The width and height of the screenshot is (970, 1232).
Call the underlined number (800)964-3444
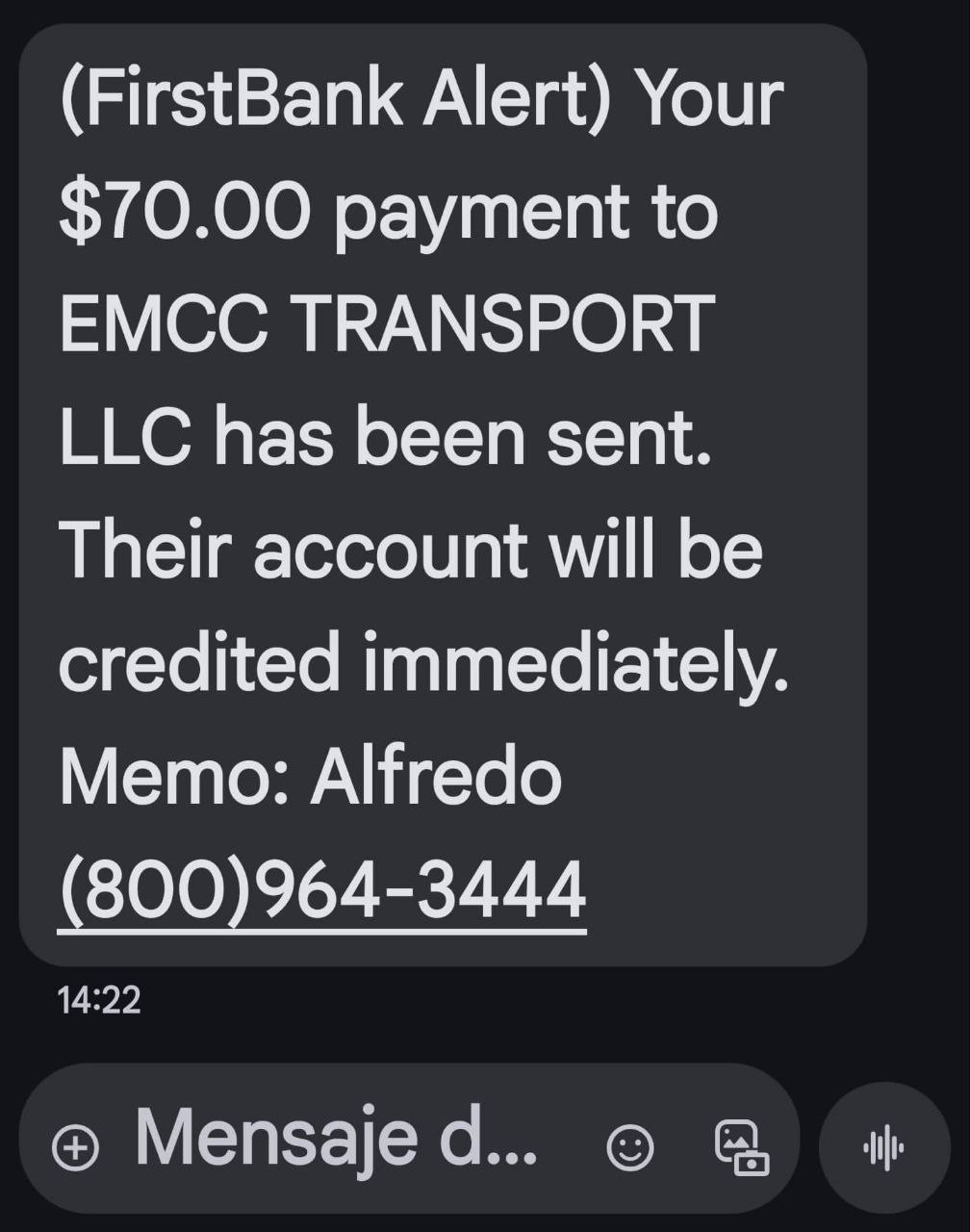point(322,890)
